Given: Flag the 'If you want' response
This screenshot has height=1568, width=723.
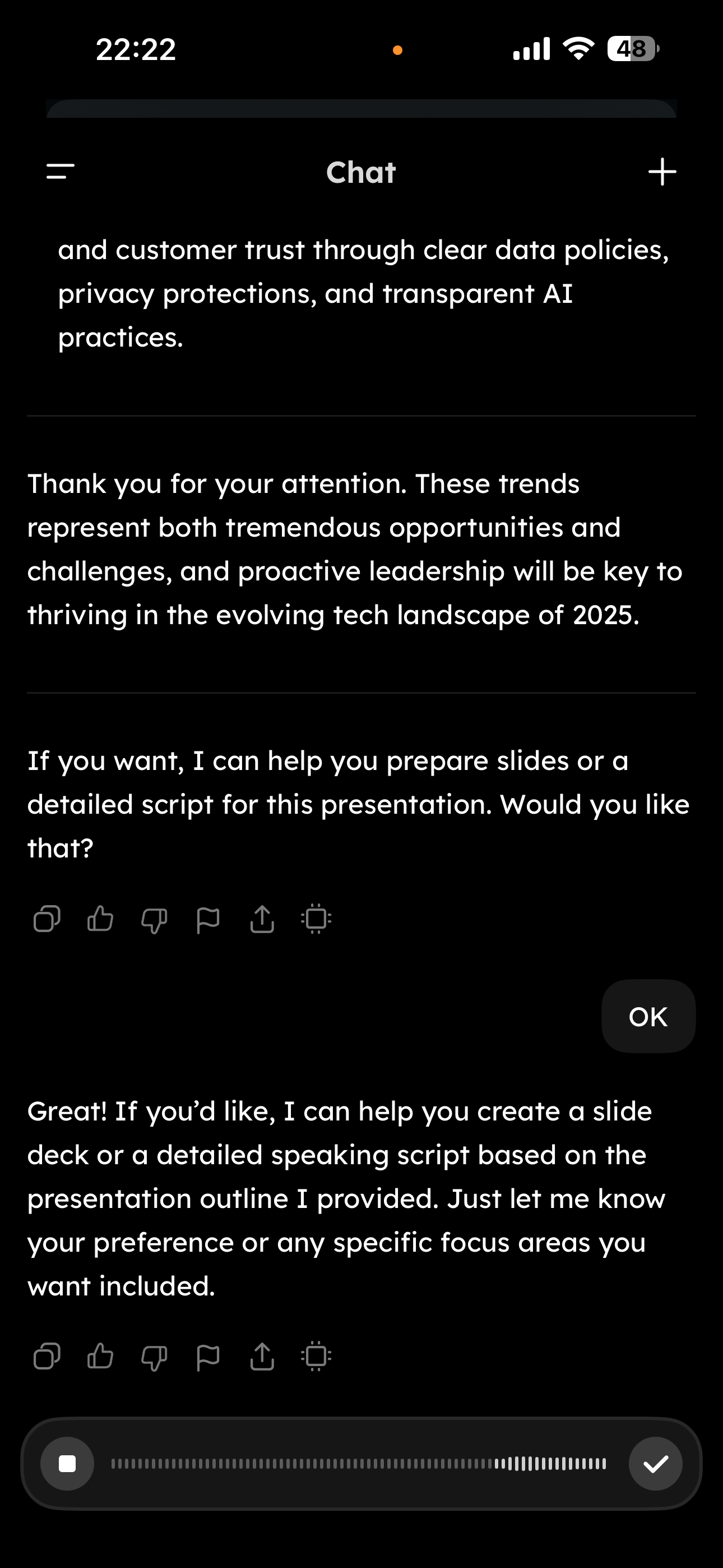Looking at the screenshot, I should pyautogui.click(x=207, y=920).
